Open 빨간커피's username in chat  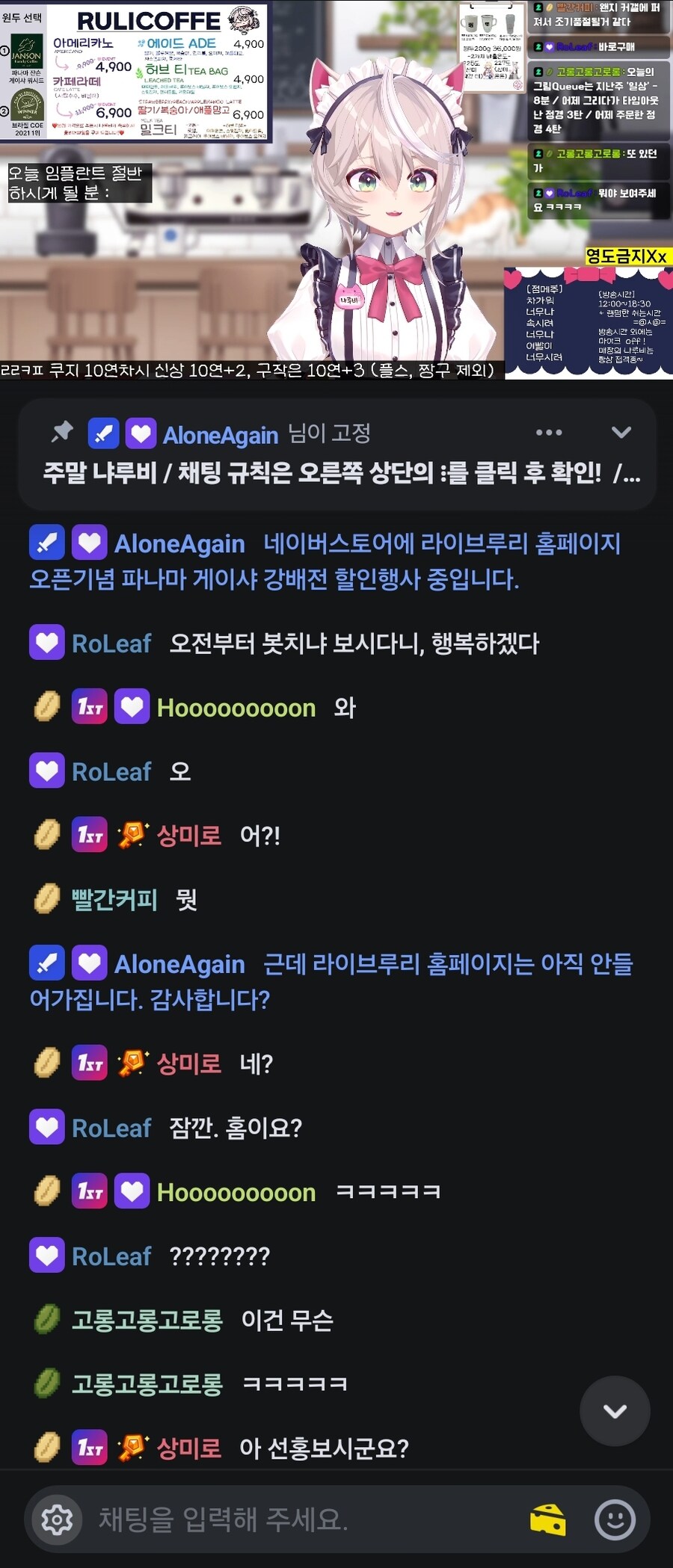(x=111, y=900)
